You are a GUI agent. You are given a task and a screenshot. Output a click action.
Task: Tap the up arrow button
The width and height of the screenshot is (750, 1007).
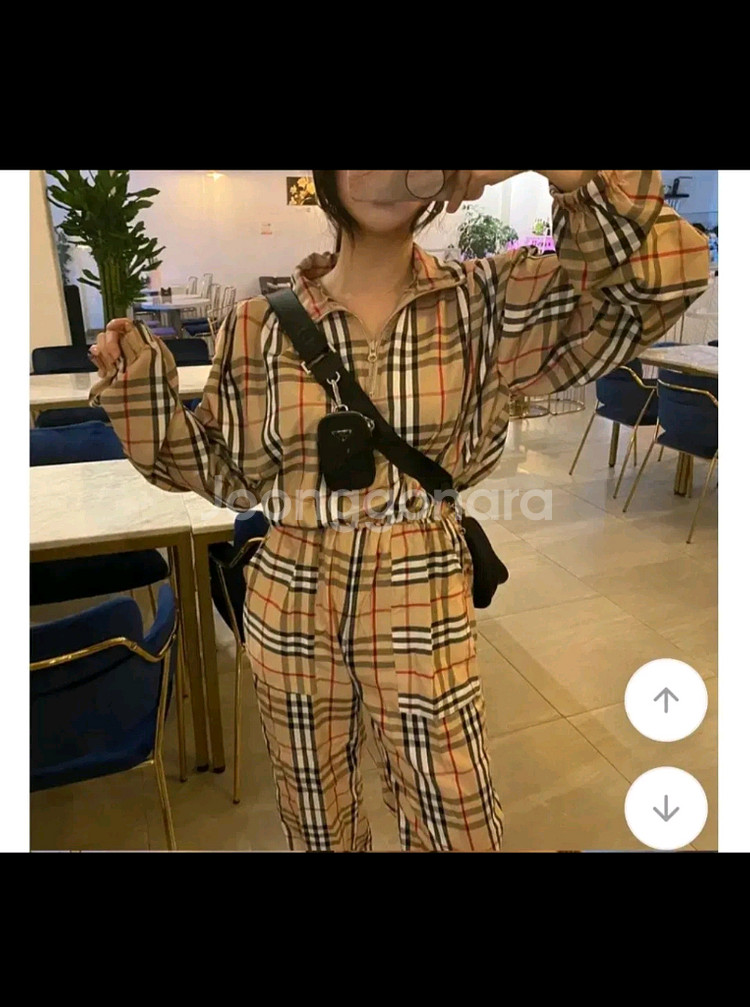click(666, 700)
